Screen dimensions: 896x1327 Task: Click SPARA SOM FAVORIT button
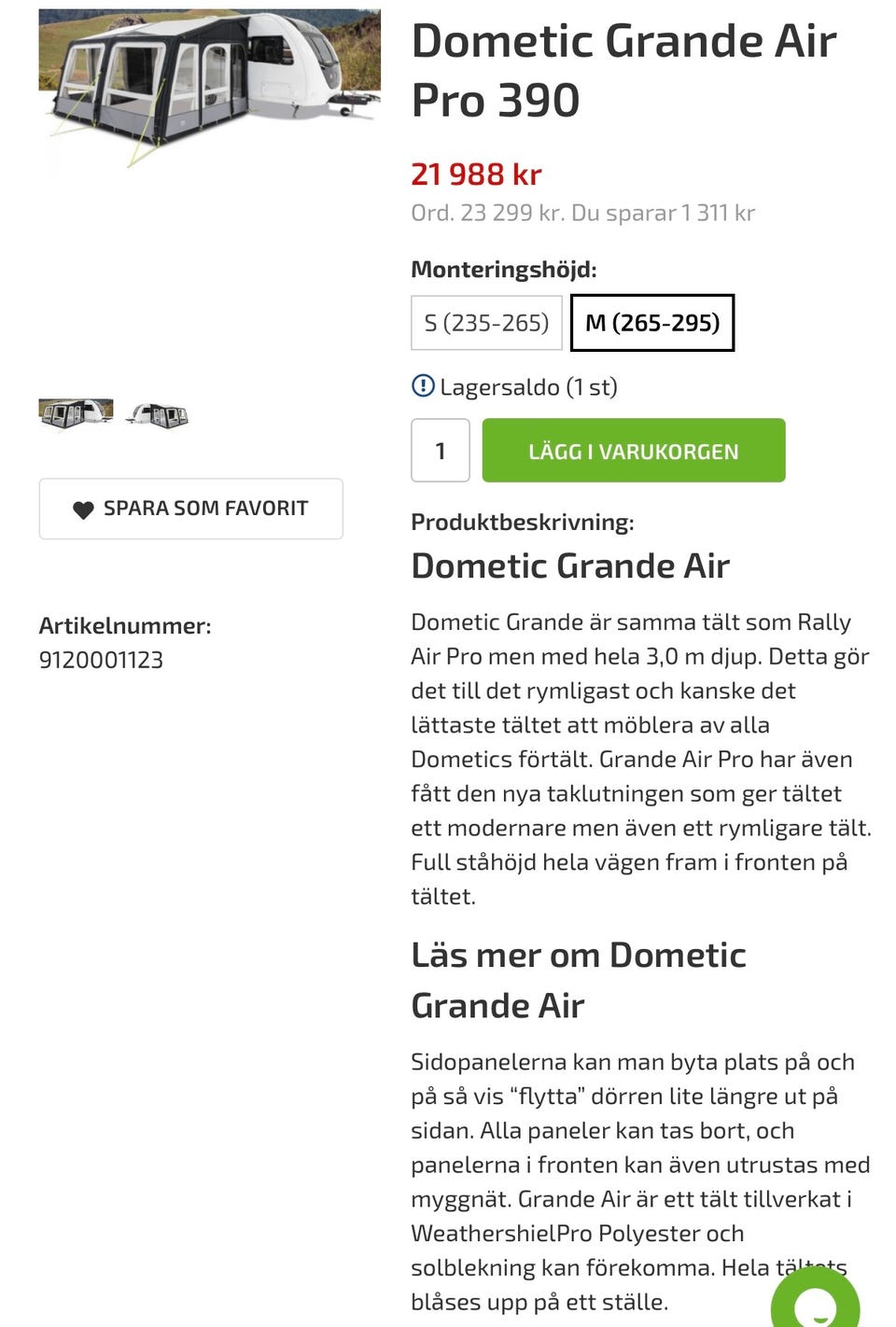coord(190,509)
